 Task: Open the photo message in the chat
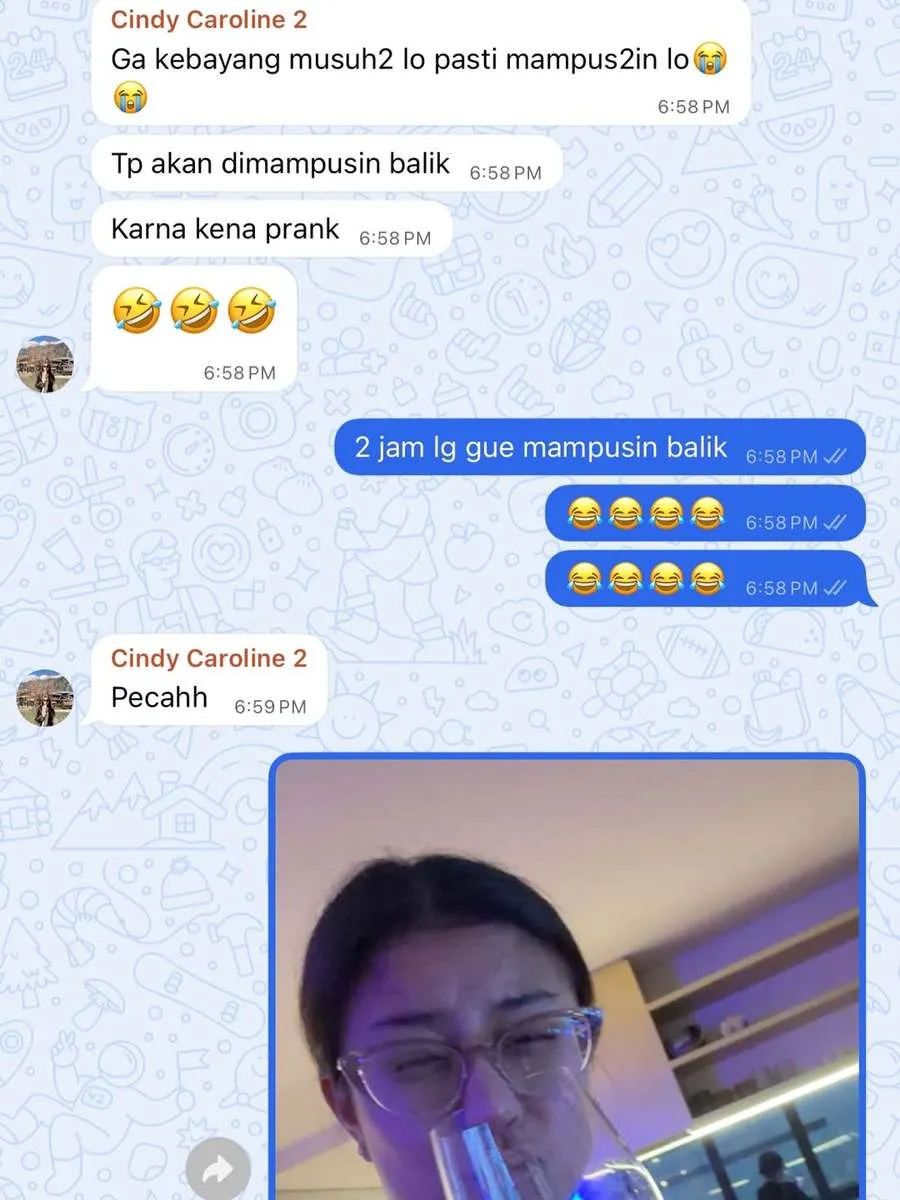click(566, 980)
